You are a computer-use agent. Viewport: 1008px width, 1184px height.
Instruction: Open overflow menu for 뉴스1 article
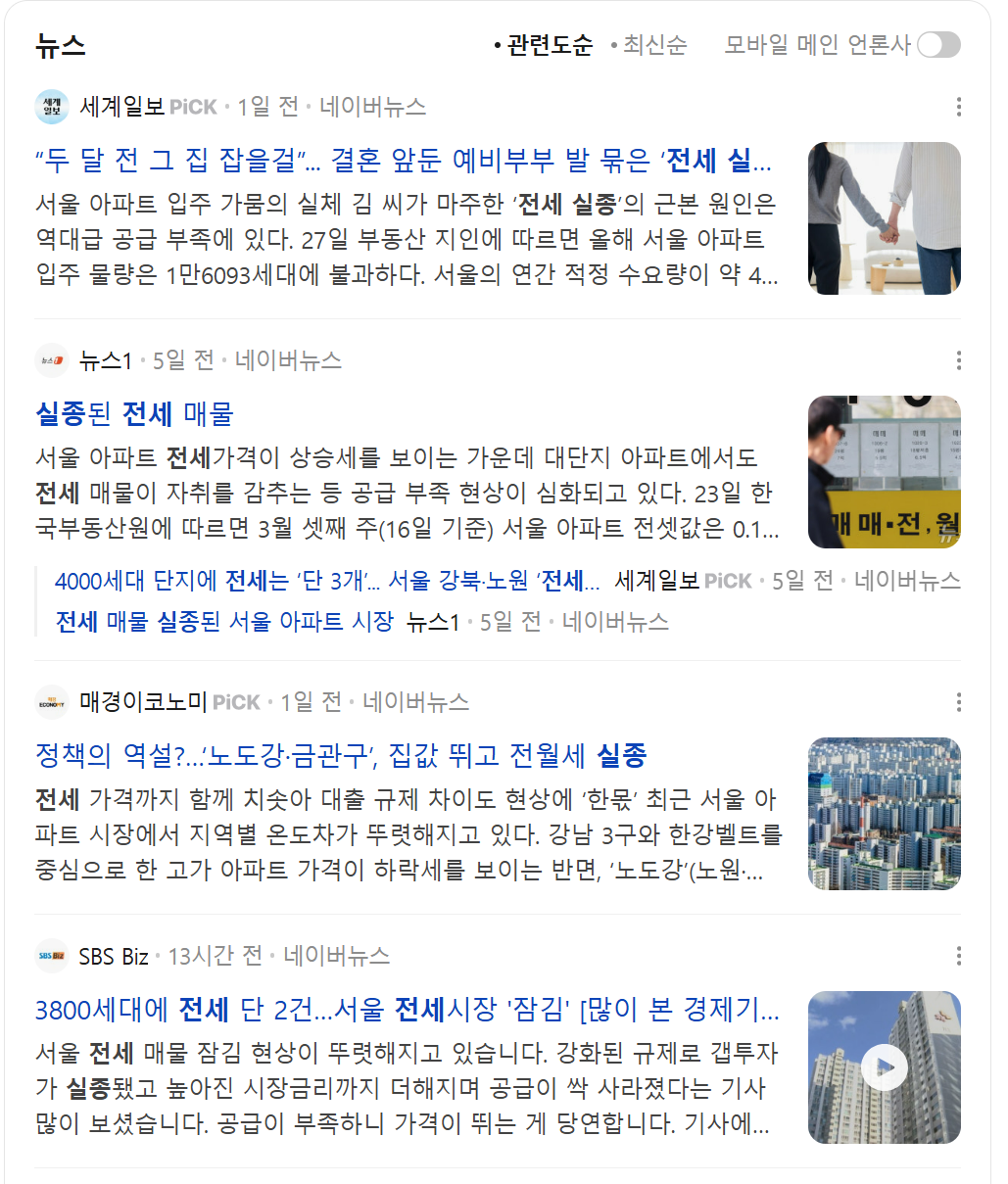click(x=958, y=360)
